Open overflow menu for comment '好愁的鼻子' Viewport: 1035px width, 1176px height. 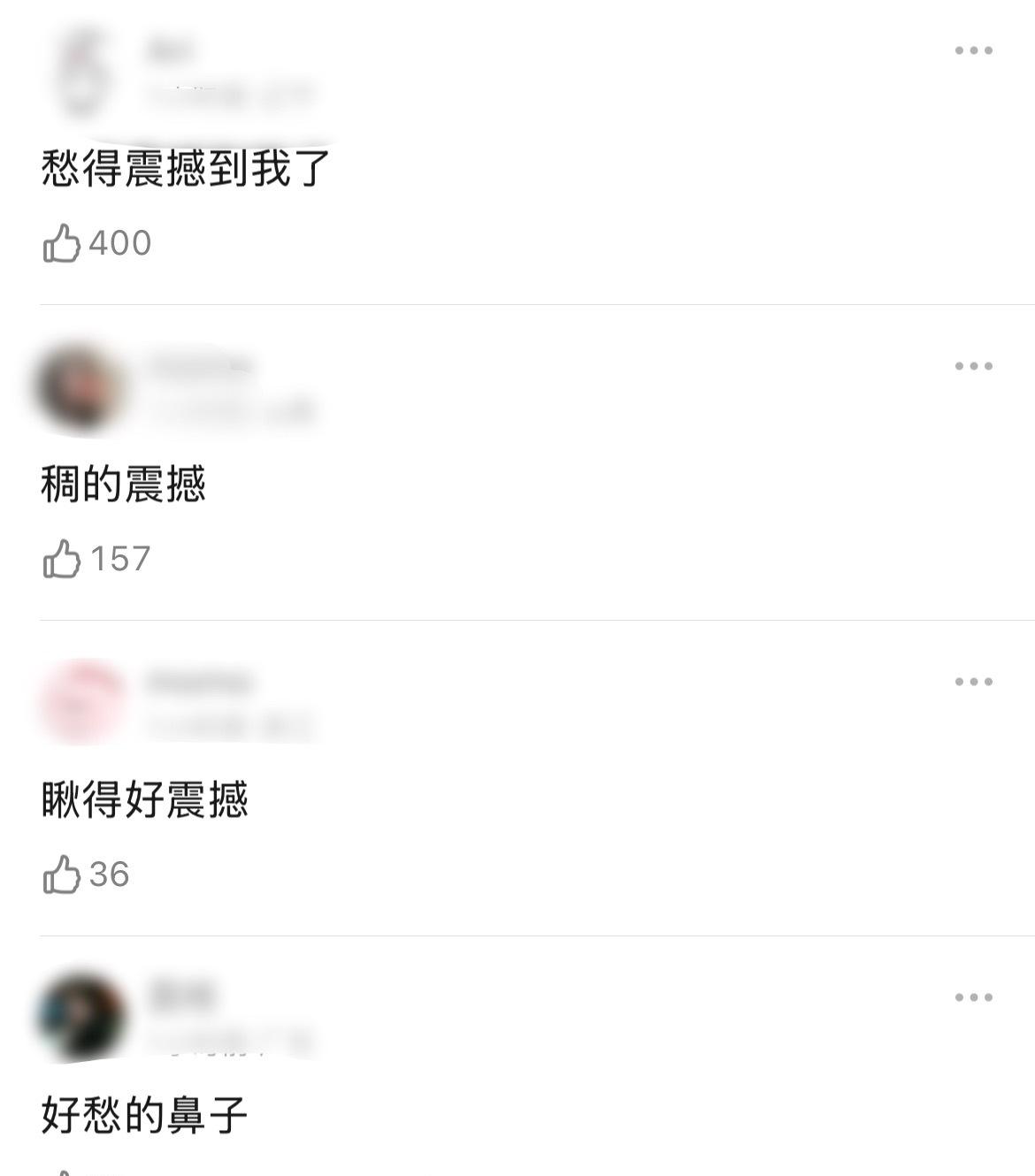(x=973, y=997)
